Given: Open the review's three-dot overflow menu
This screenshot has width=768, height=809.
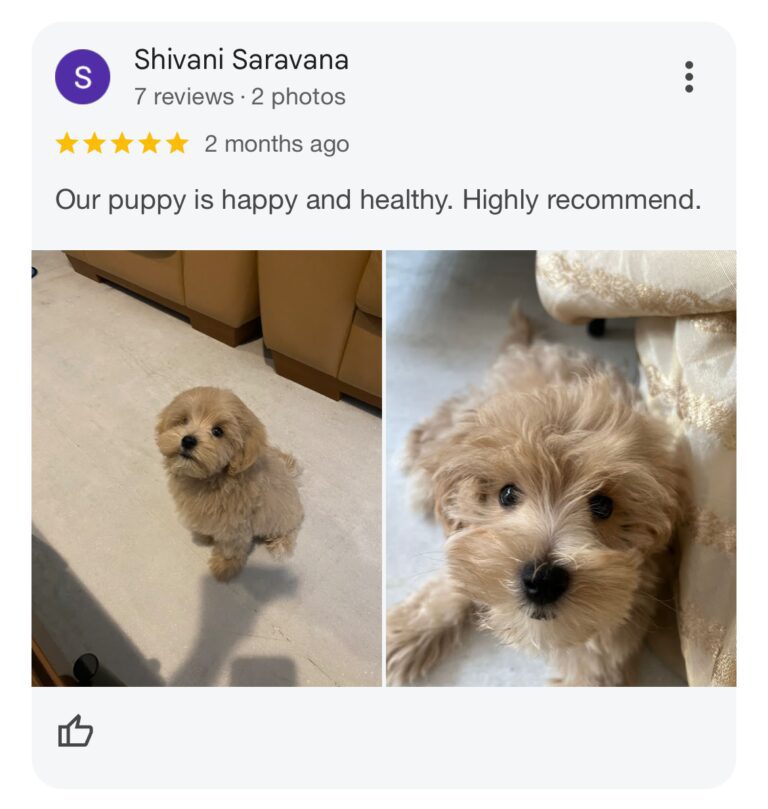Looking at the screenshot, I should [x=688, y=77].
